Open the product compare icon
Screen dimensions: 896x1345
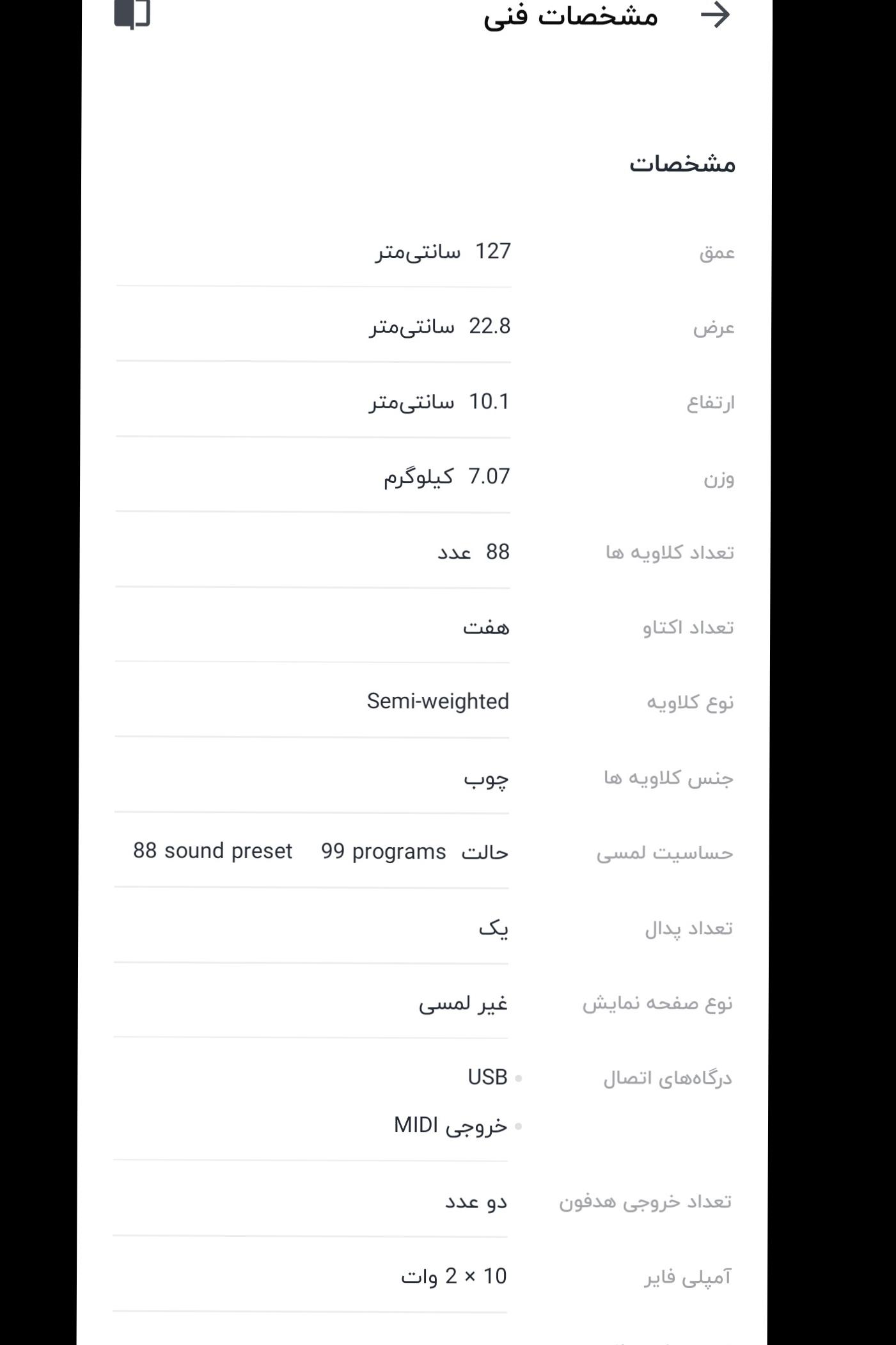(132, 13)
